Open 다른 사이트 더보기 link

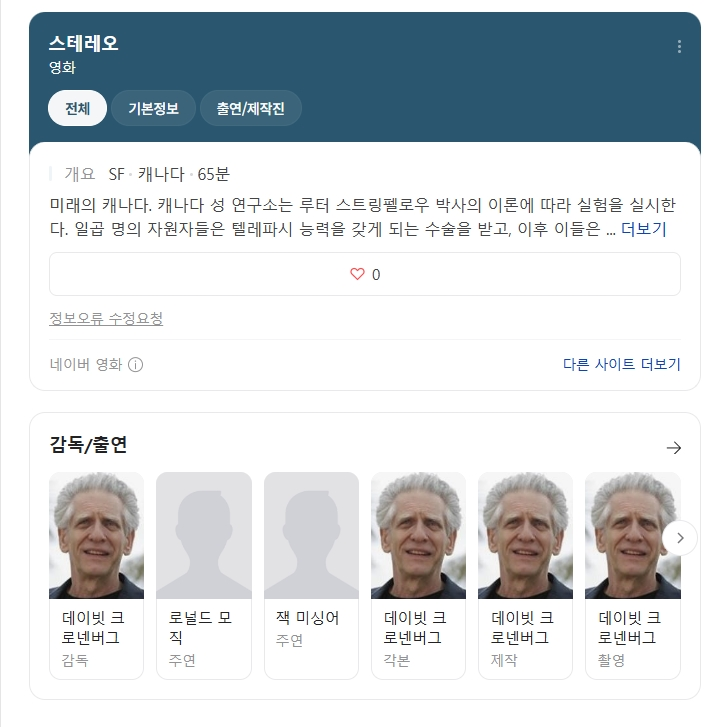[621, 364]
